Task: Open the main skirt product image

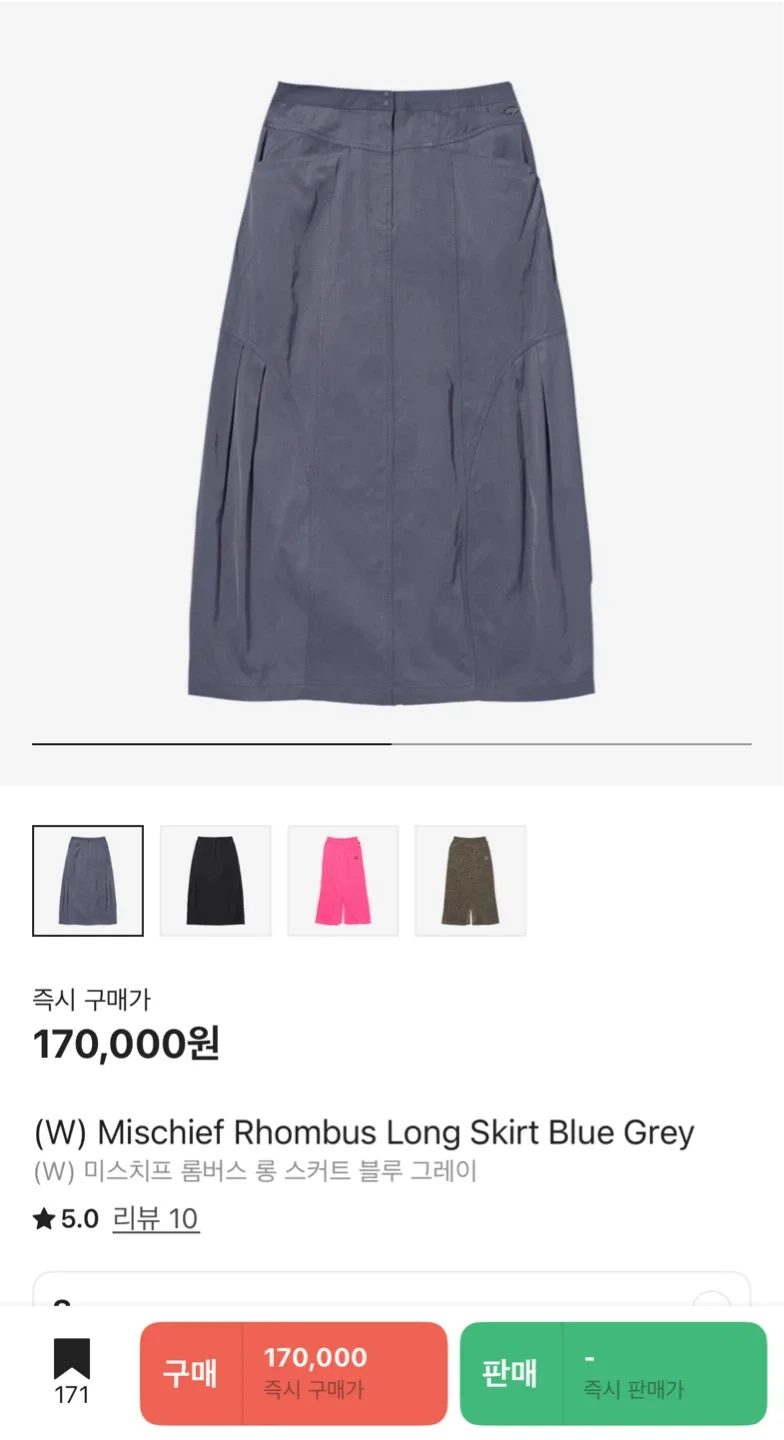Action: coord(392,390)
